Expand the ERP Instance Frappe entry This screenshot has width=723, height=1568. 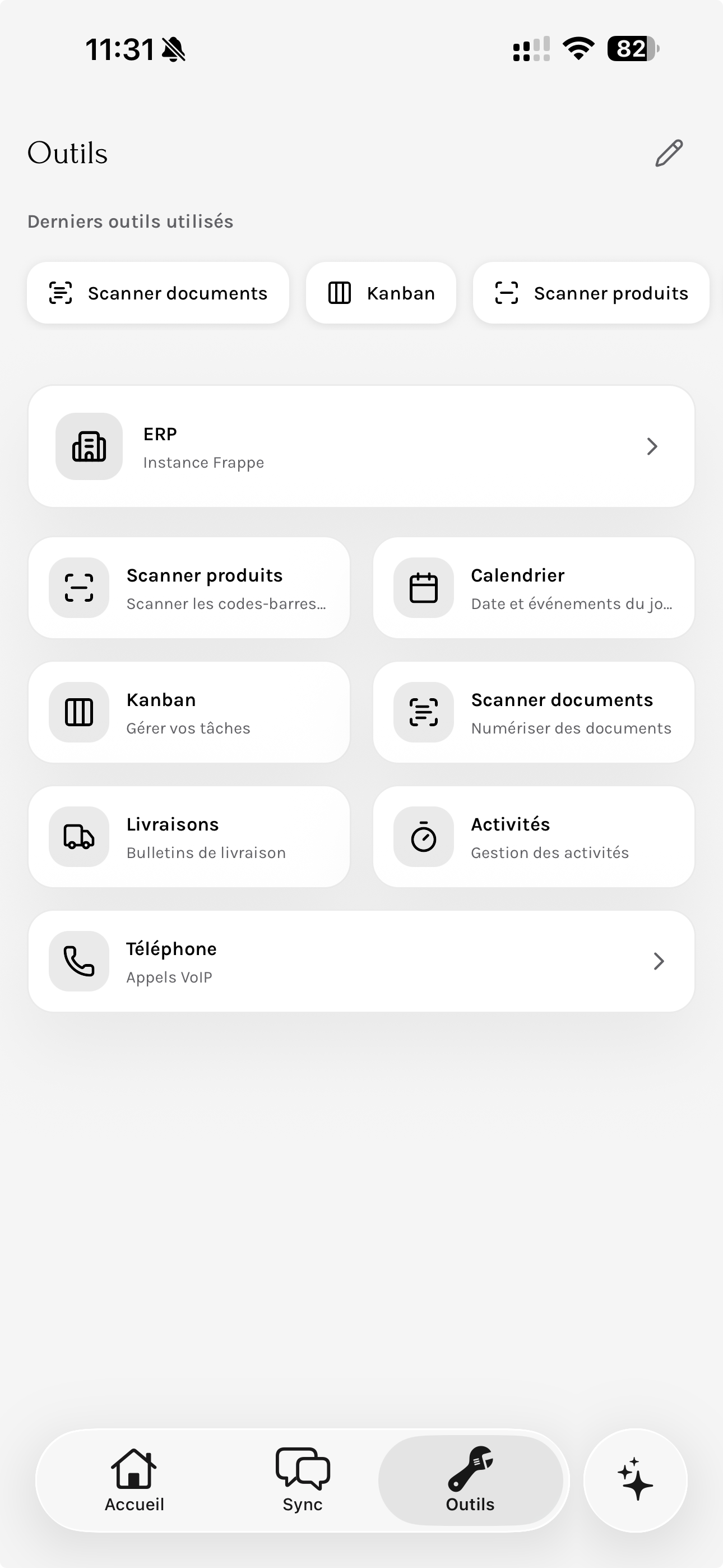(x=361, y=446)
